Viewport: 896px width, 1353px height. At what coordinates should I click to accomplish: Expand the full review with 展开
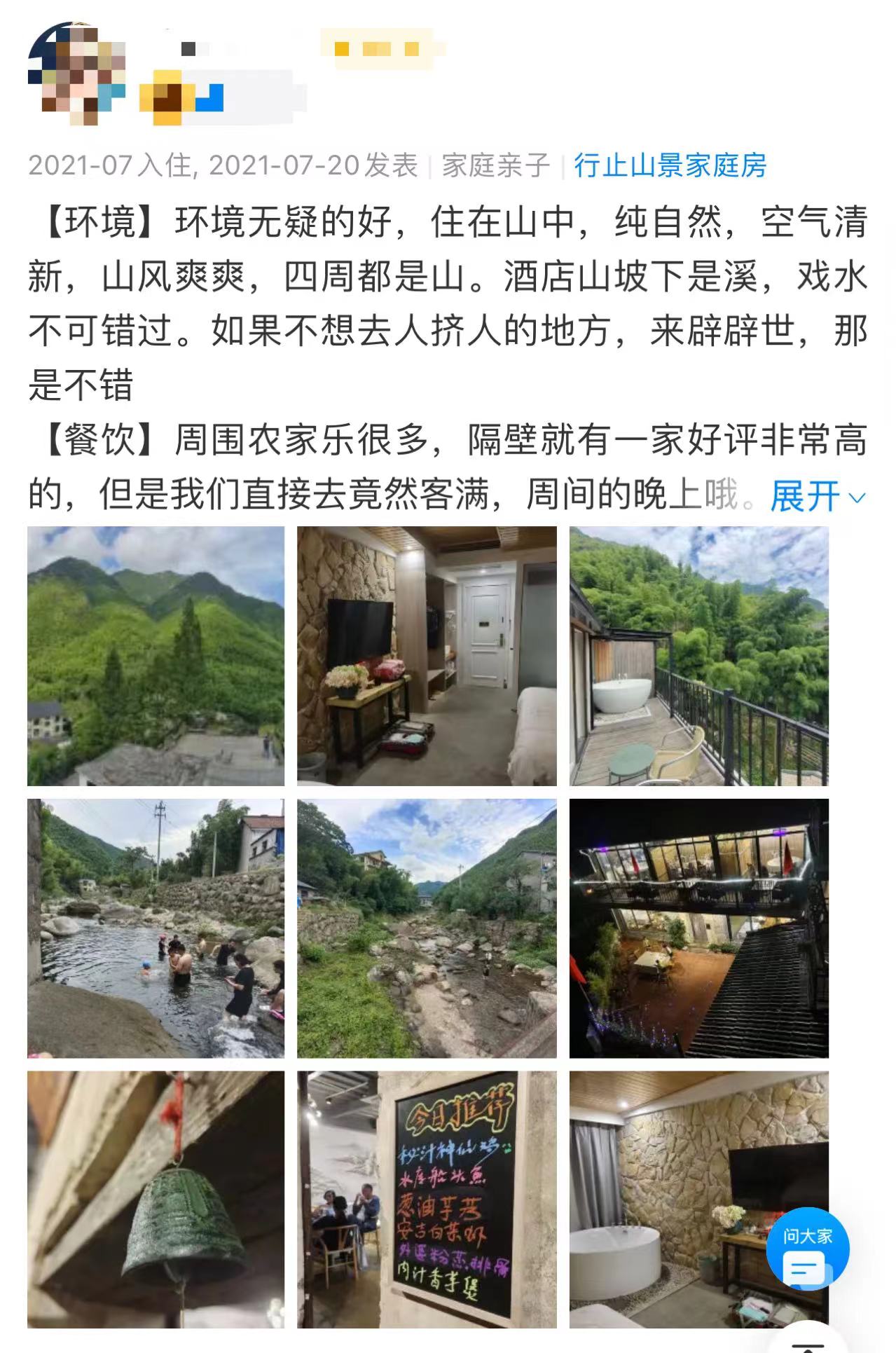click(x=817, y=497)
